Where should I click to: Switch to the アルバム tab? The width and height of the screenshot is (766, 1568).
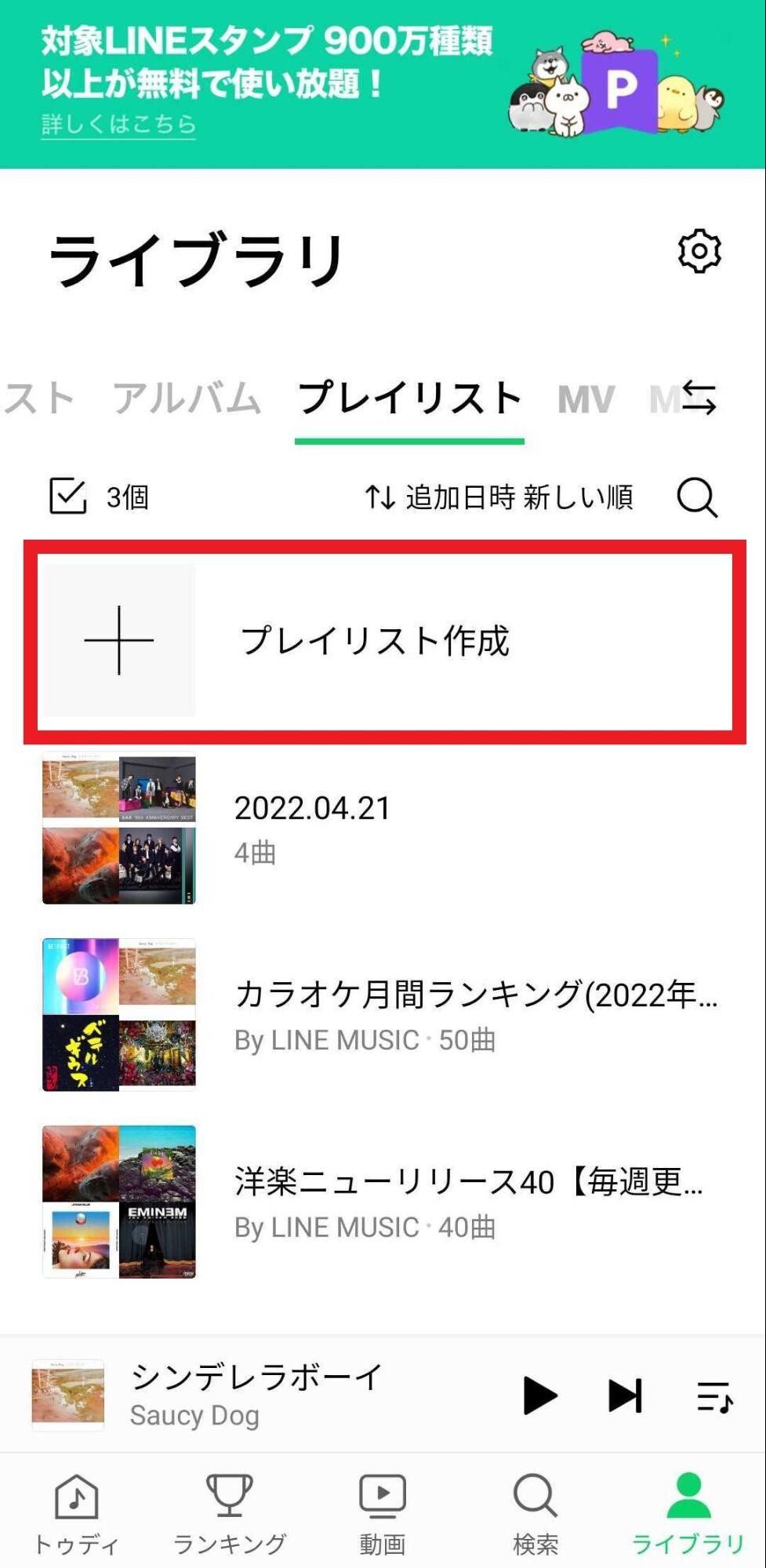tap(188, 398)
